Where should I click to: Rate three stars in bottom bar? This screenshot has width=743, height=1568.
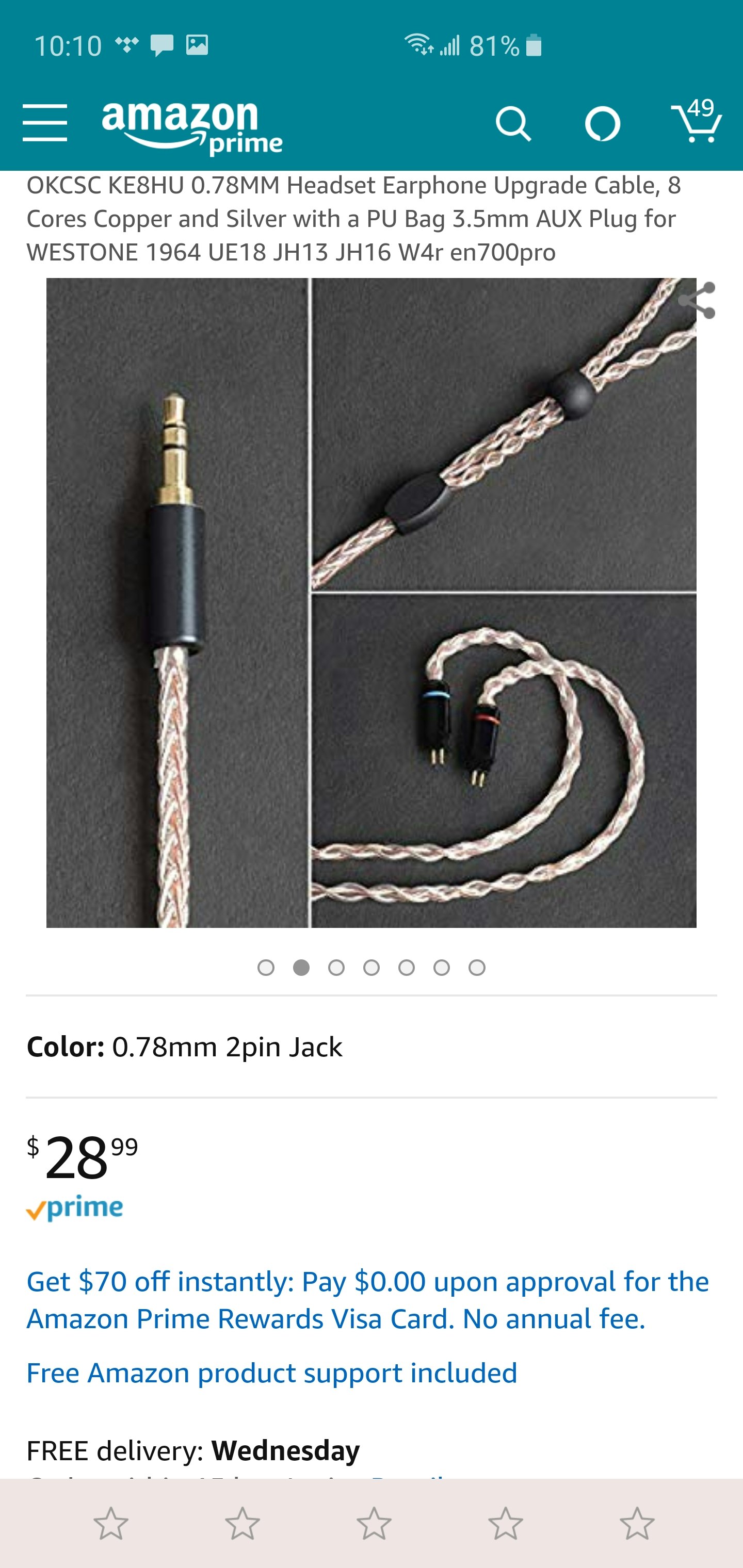pos(374,1524)
